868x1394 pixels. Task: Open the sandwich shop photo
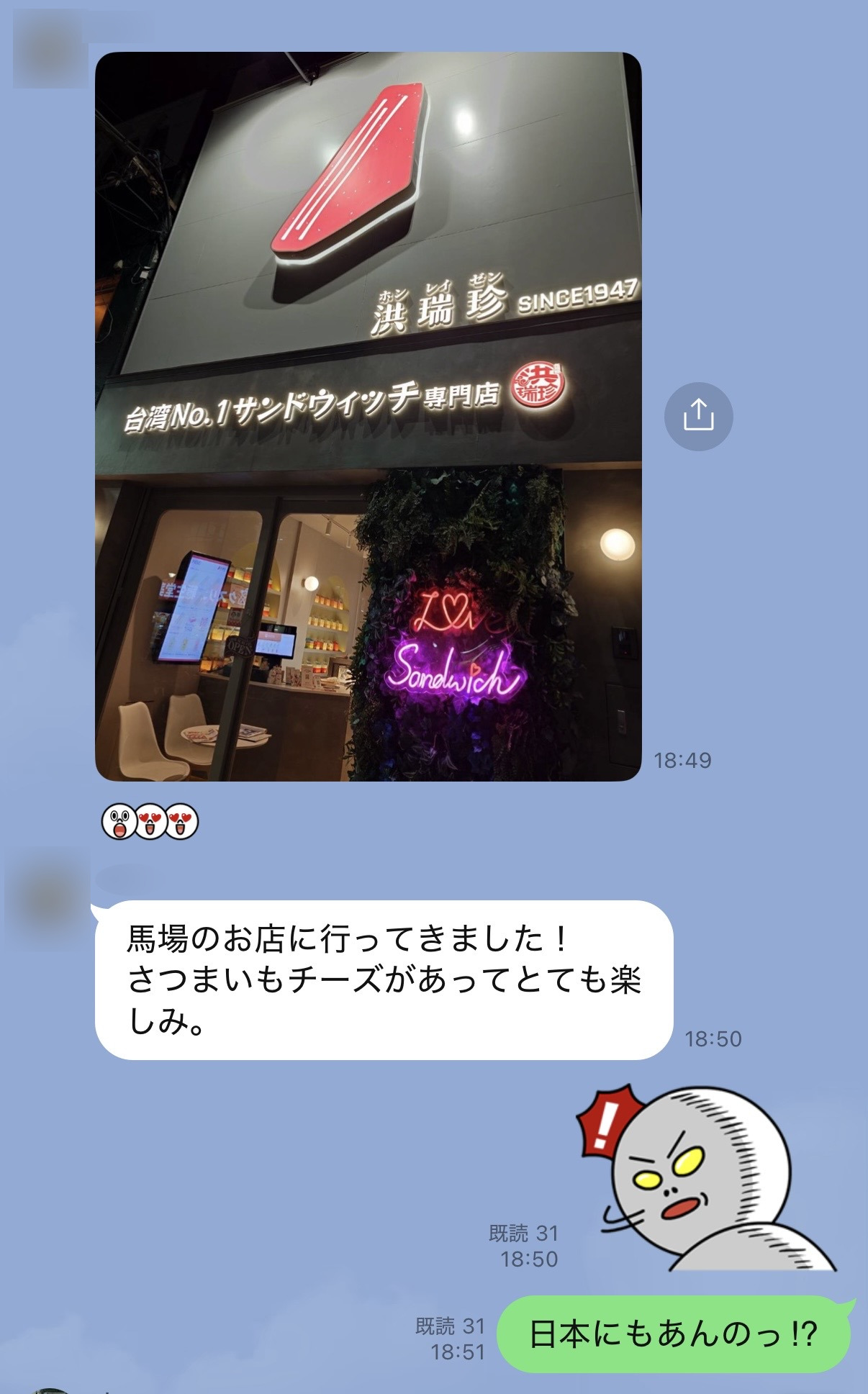(x=368, y=416)
